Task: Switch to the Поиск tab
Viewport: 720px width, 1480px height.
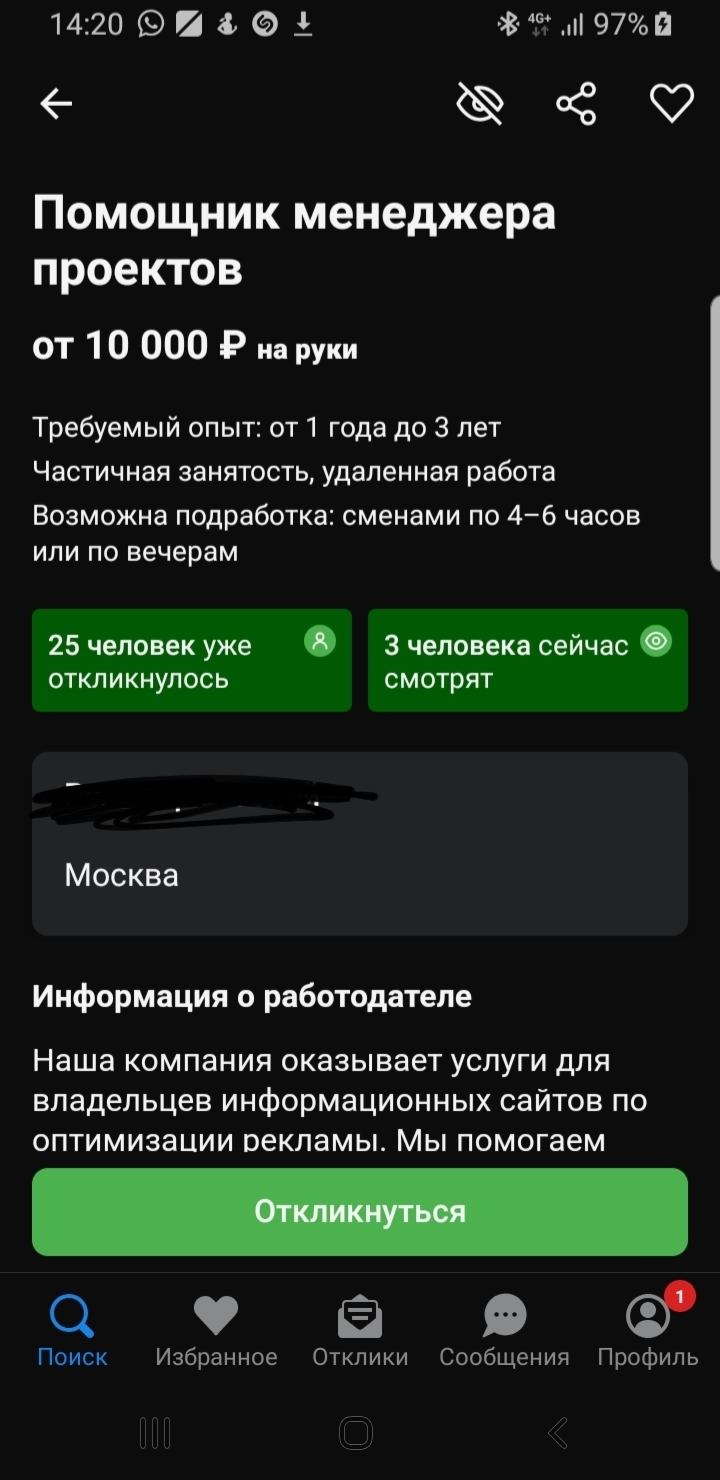Action: 72,1330
